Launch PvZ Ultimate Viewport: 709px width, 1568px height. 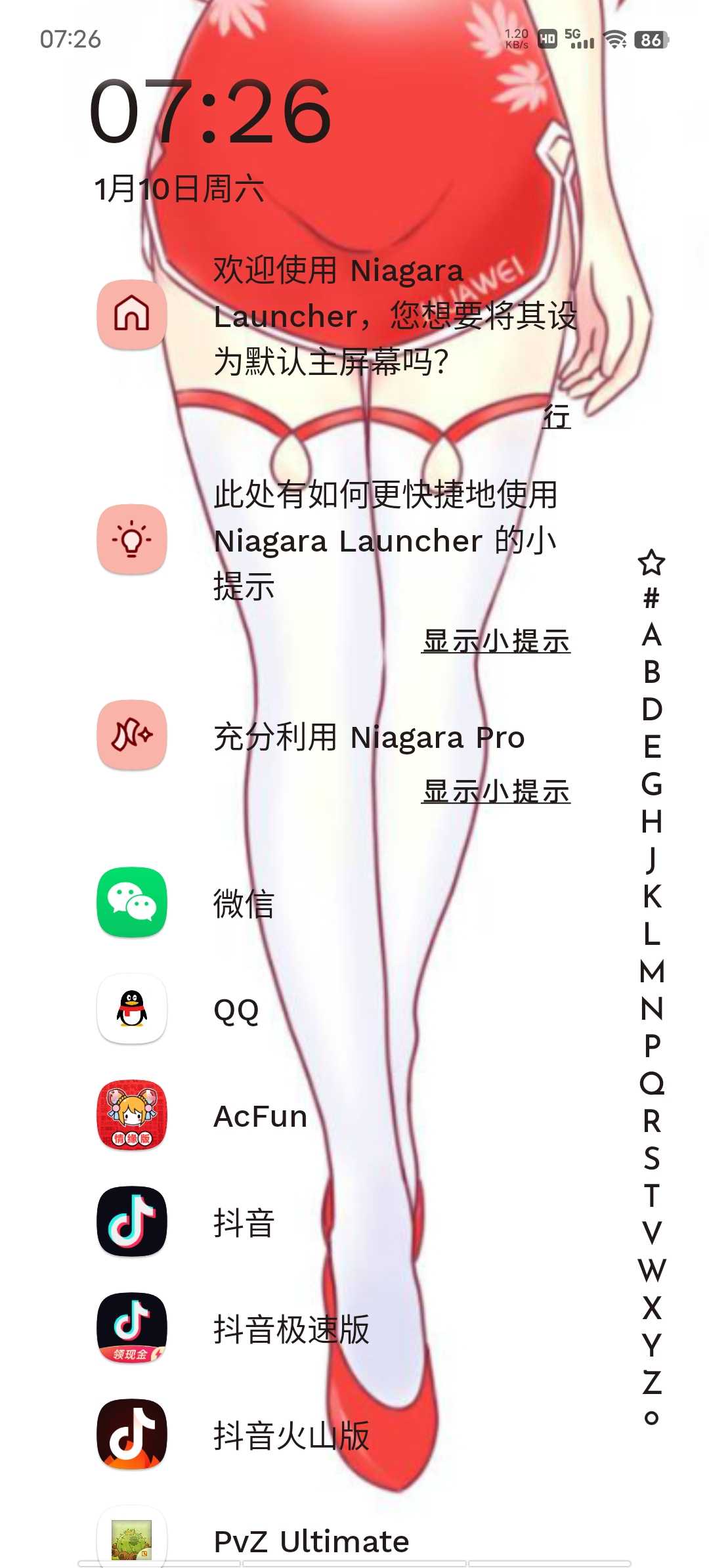tap(311, 1540)
